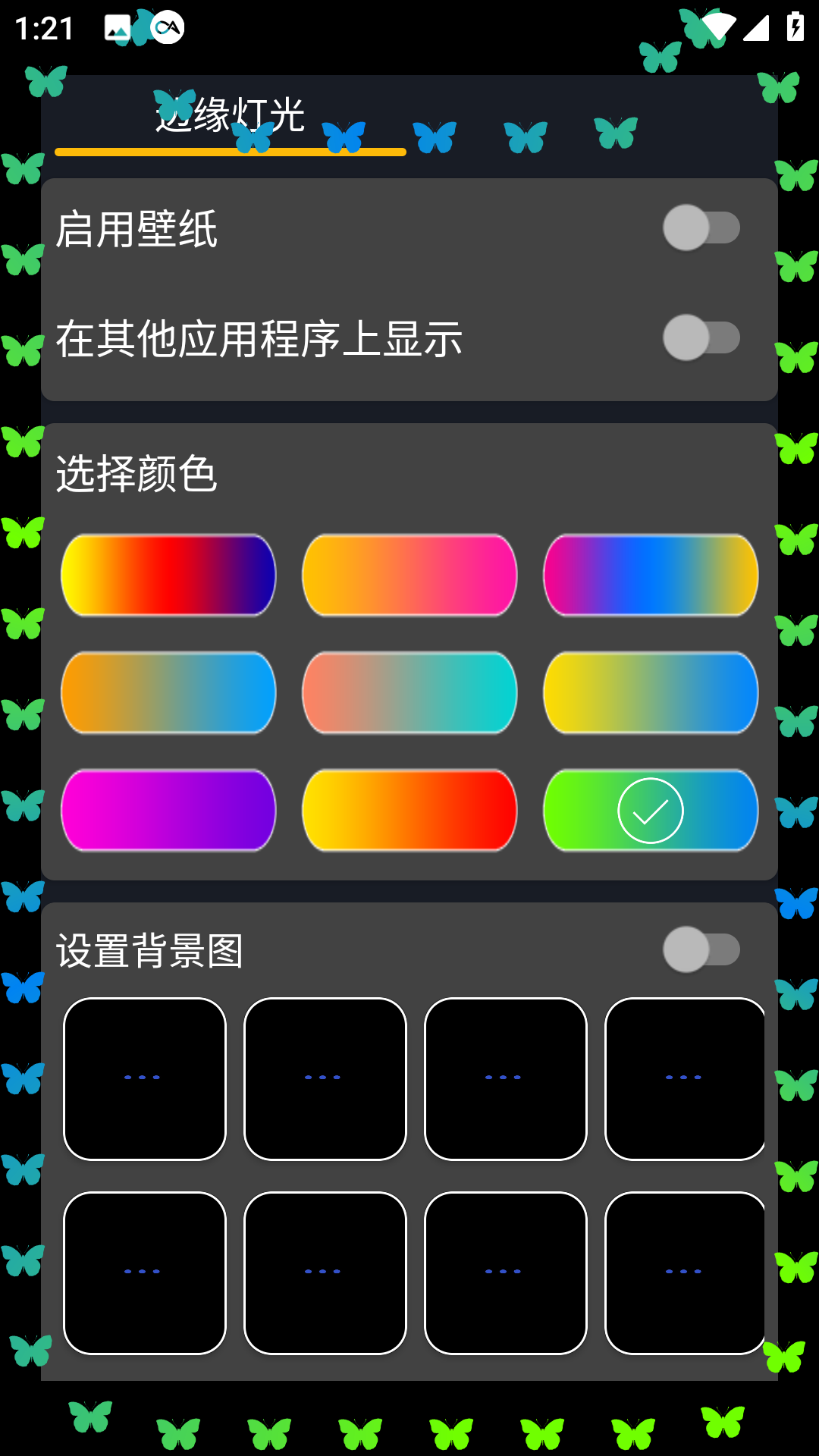Choose the orange-to-pink gradient swatch

tap(409, 575)
